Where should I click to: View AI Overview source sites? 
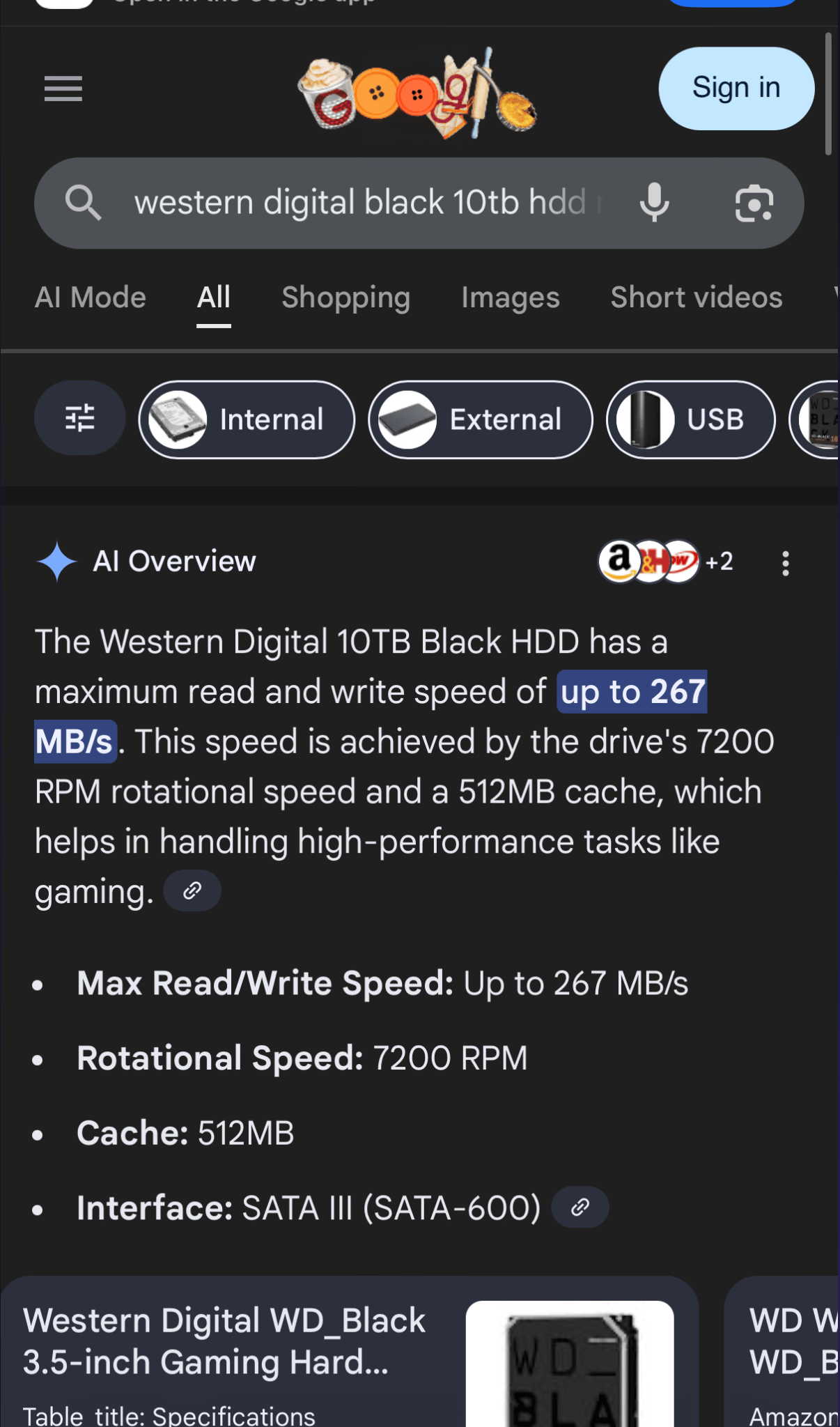tap(666, 562)
